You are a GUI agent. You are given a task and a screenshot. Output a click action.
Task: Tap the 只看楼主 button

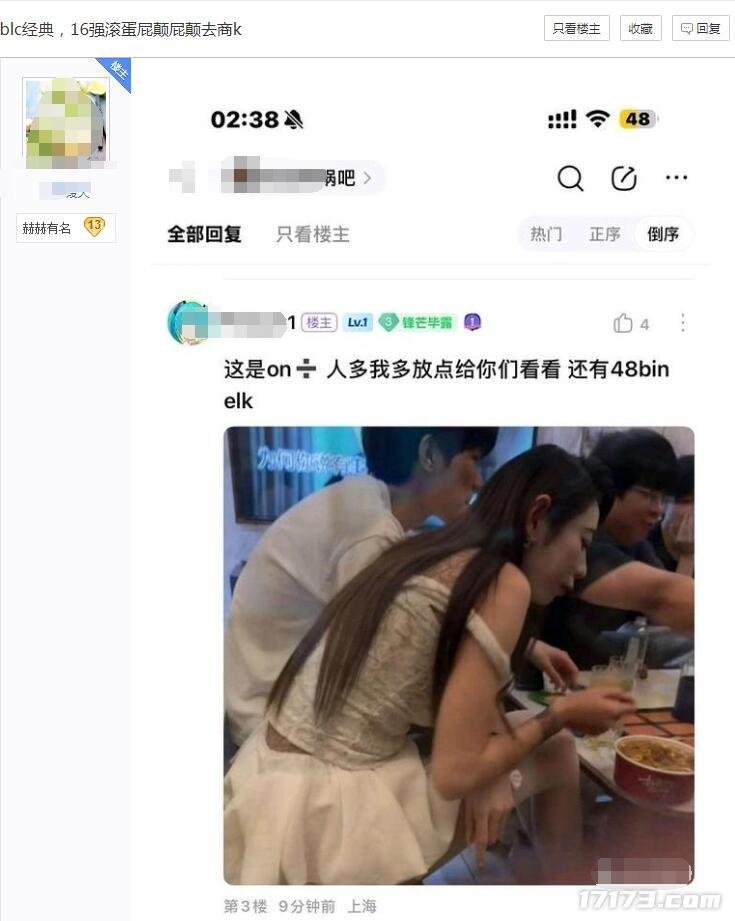tap(576, 28)
